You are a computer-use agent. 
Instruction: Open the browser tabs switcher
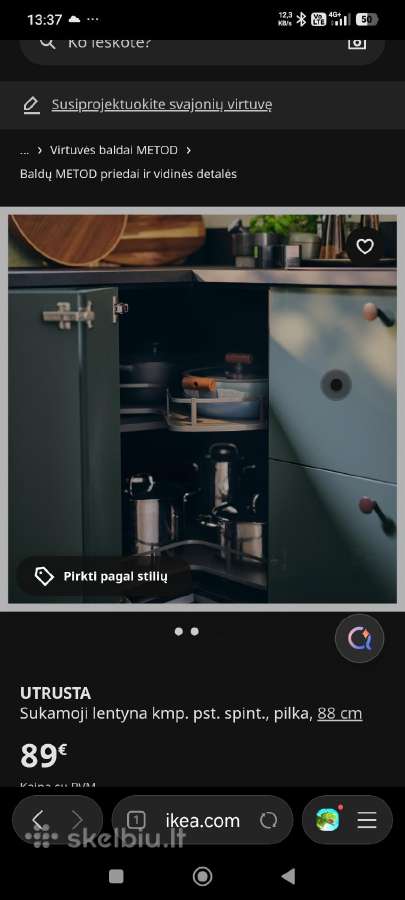pos(136,820)
